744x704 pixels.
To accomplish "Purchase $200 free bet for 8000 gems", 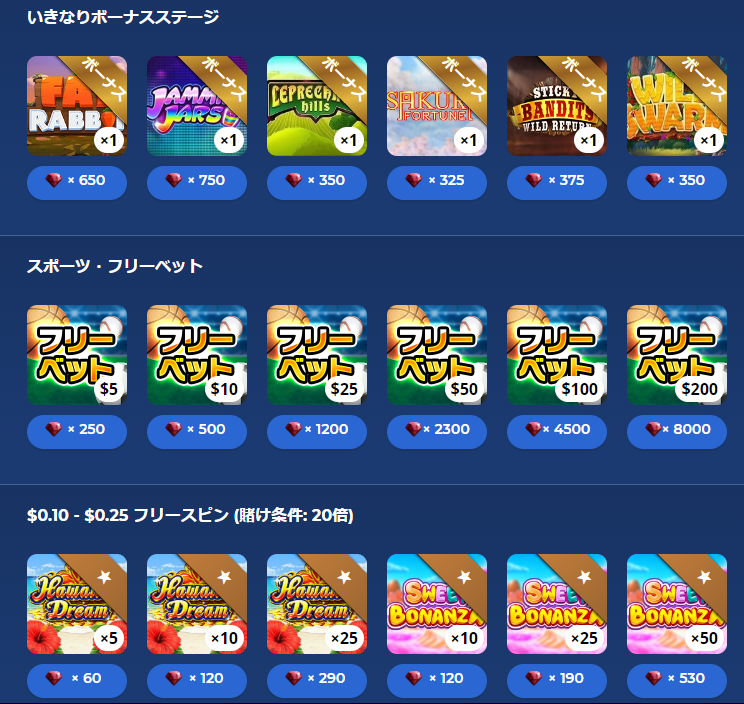I will tap(676, 430).
